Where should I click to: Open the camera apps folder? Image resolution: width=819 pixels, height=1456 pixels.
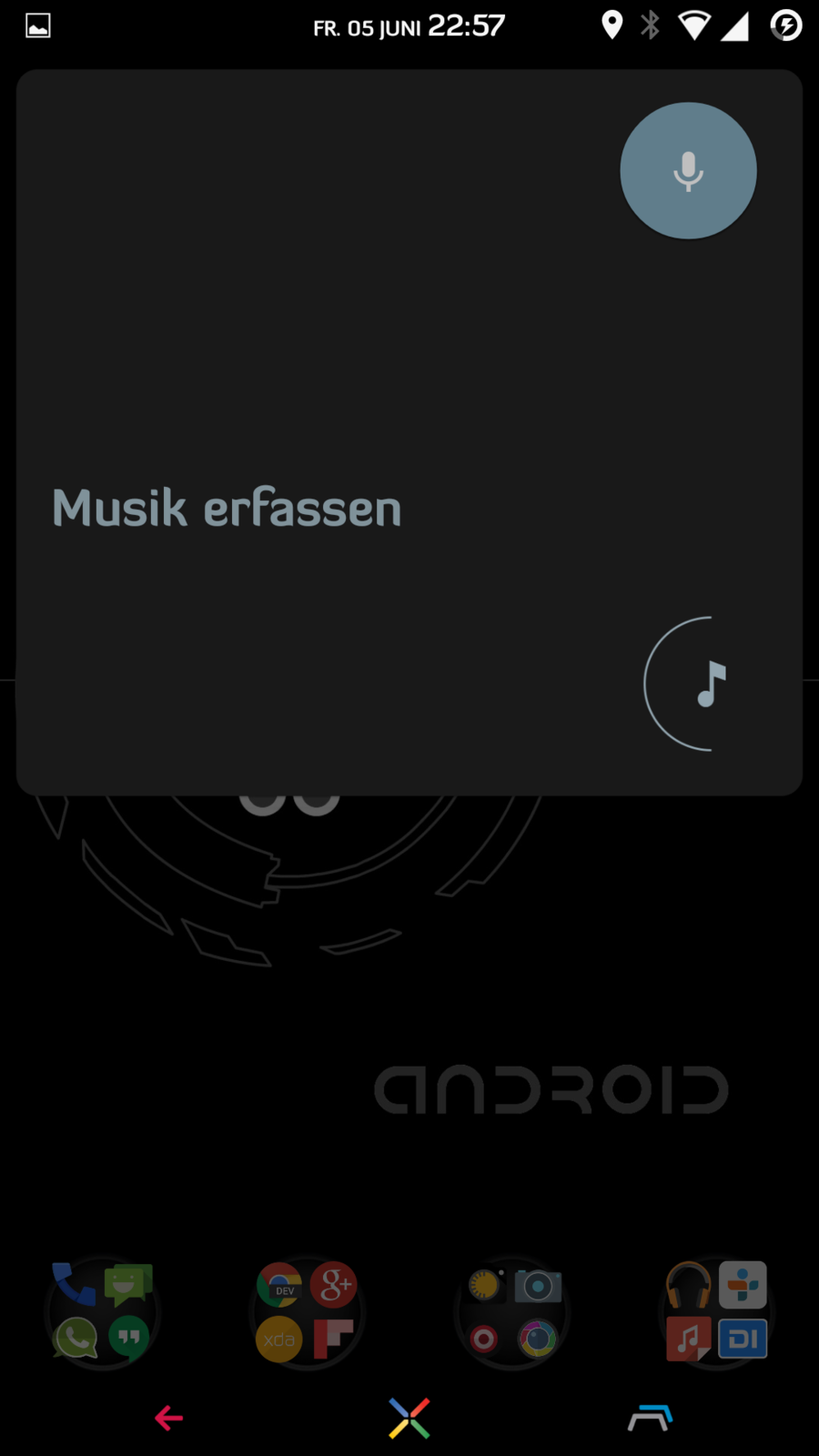[511, 1312]
